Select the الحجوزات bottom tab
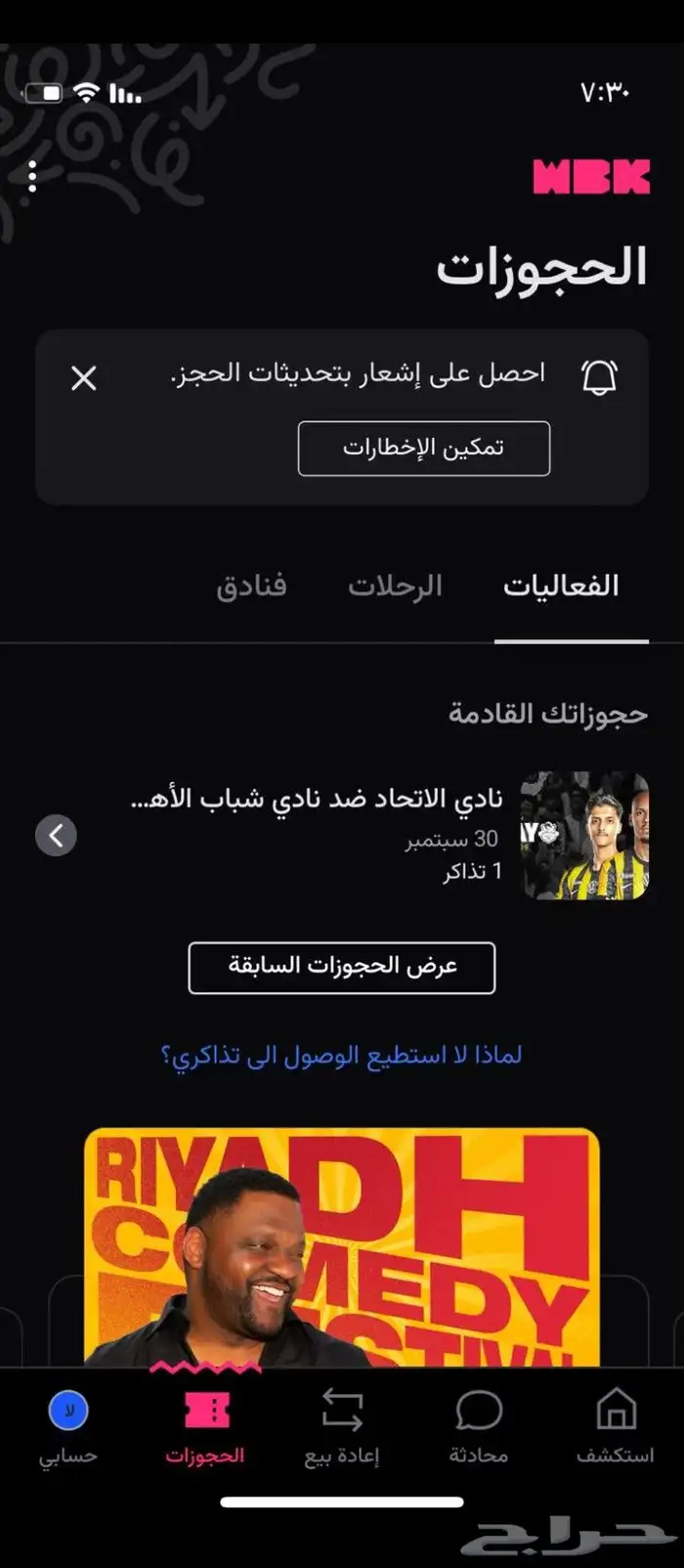Viewport: 684px width, 1568px height. pyautogui.click(x=205, y=1428)
